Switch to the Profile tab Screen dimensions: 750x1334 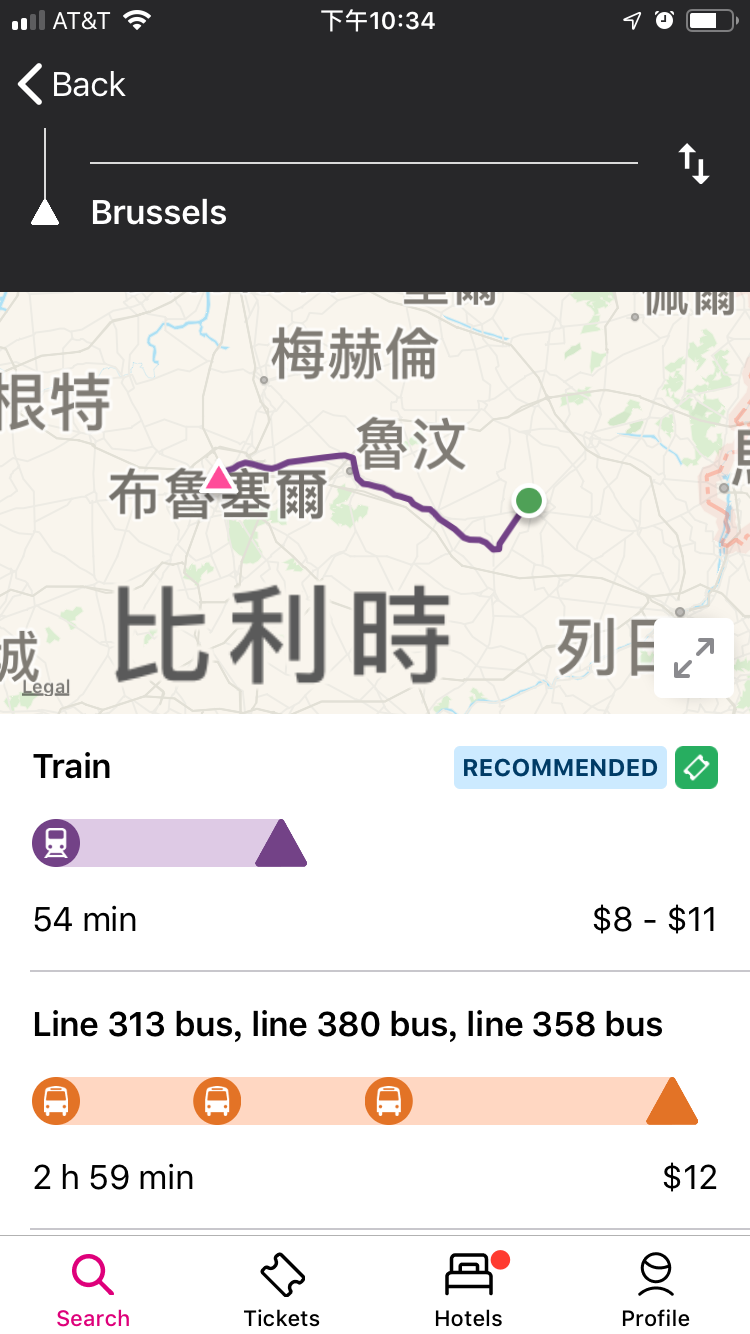pyautogui.click(x=656, y=1289)
